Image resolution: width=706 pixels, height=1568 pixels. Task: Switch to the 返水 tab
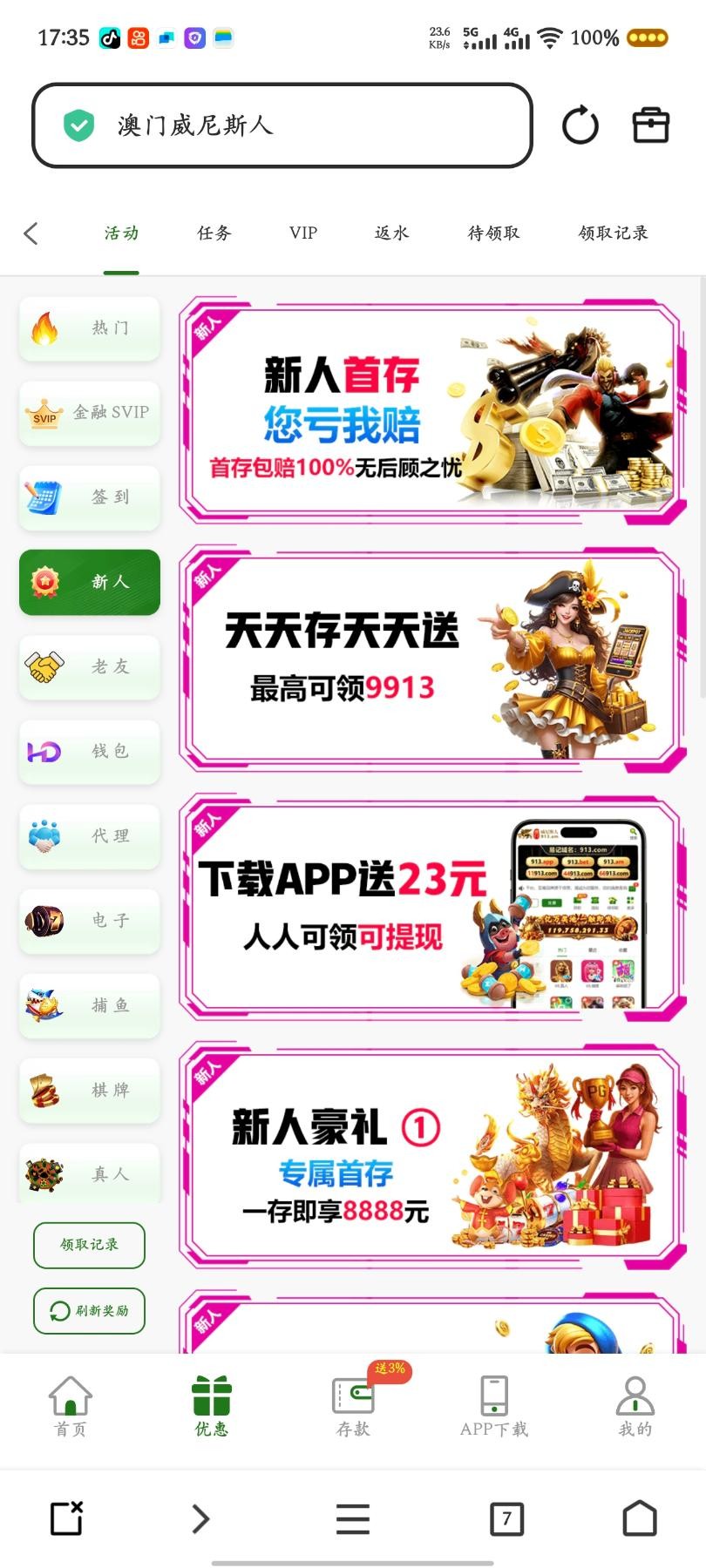tap(391, 233)
